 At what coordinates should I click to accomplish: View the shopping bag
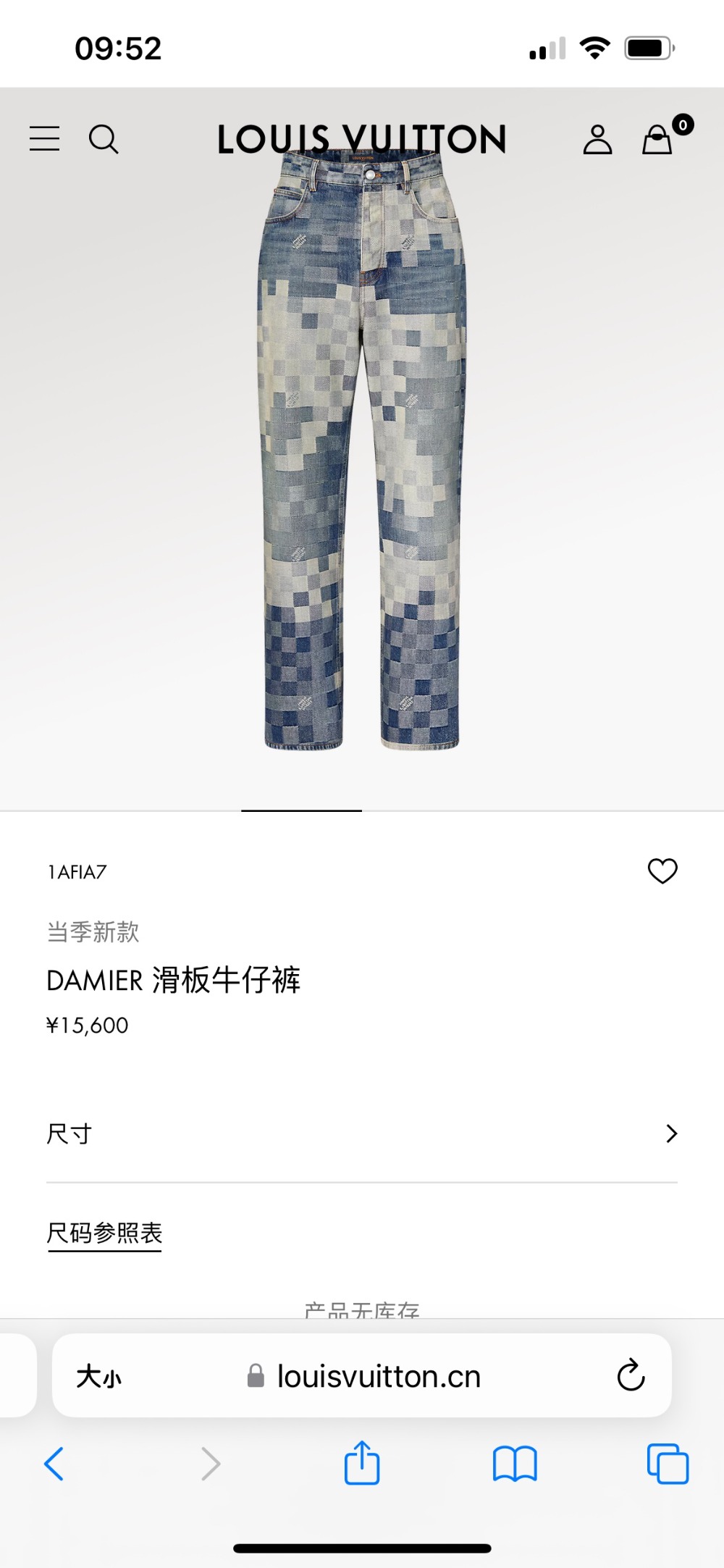[x=658, y=139]
